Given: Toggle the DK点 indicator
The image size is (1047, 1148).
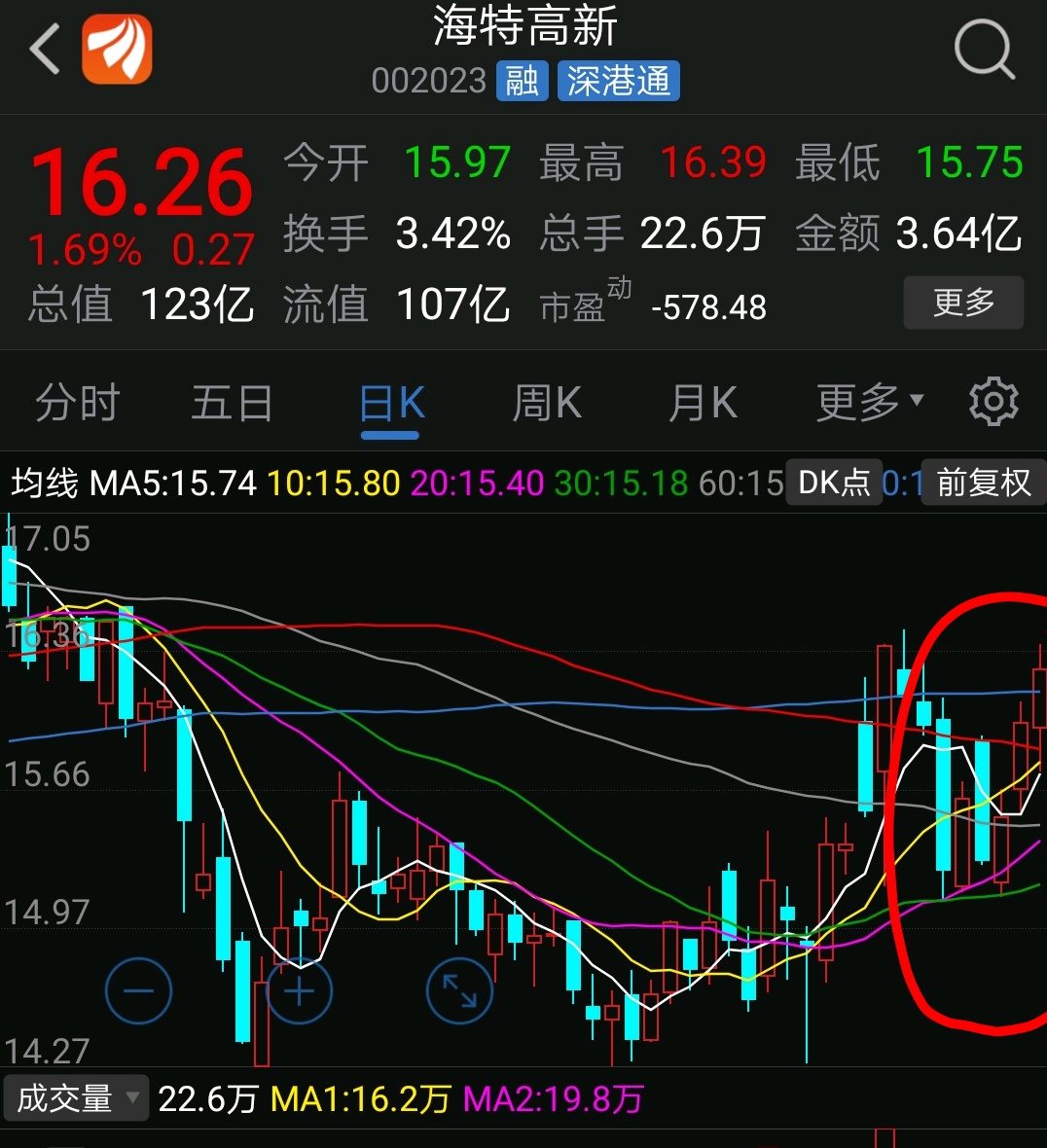Looking at the screenshot, I should 834,481.
